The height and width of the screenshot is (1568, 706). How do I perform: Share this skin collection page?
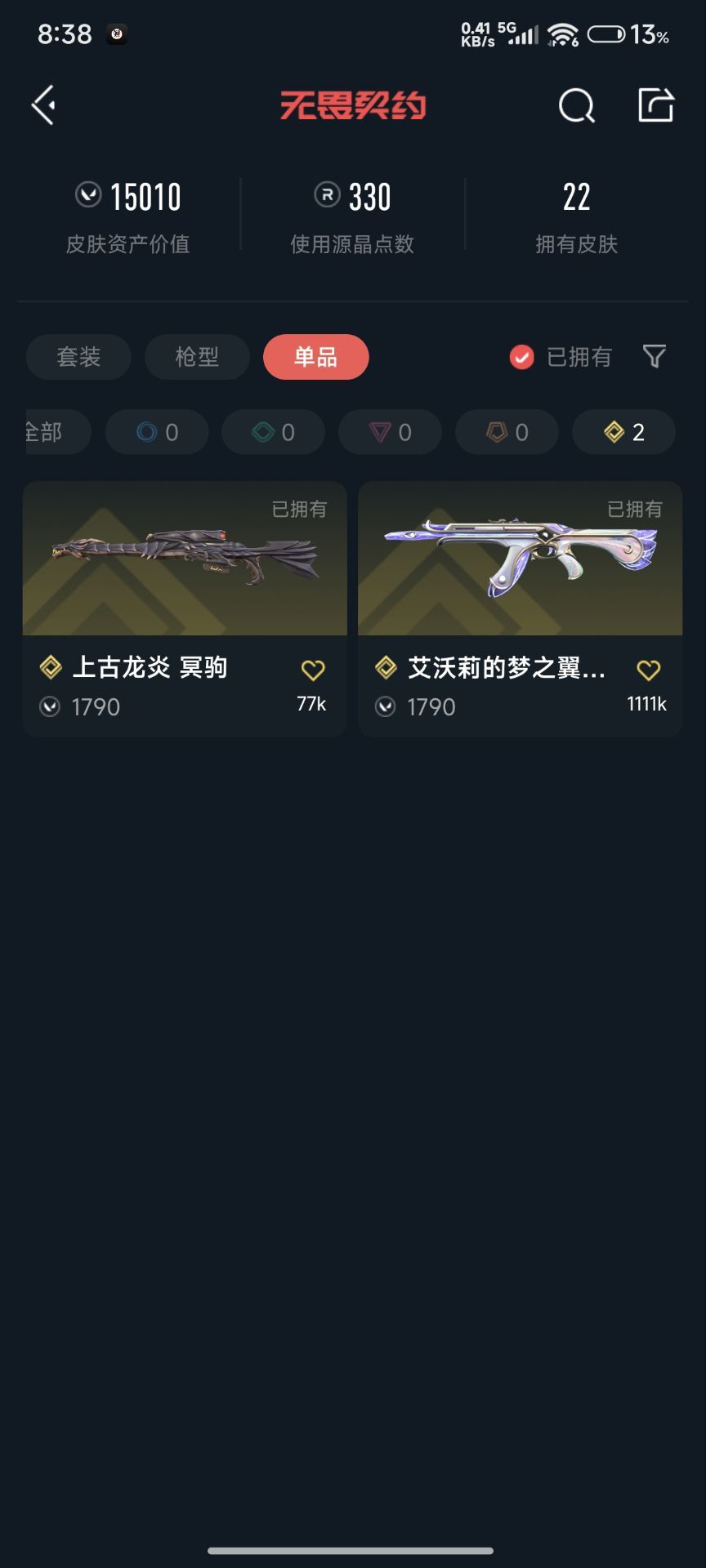click(x=656, y=105)
